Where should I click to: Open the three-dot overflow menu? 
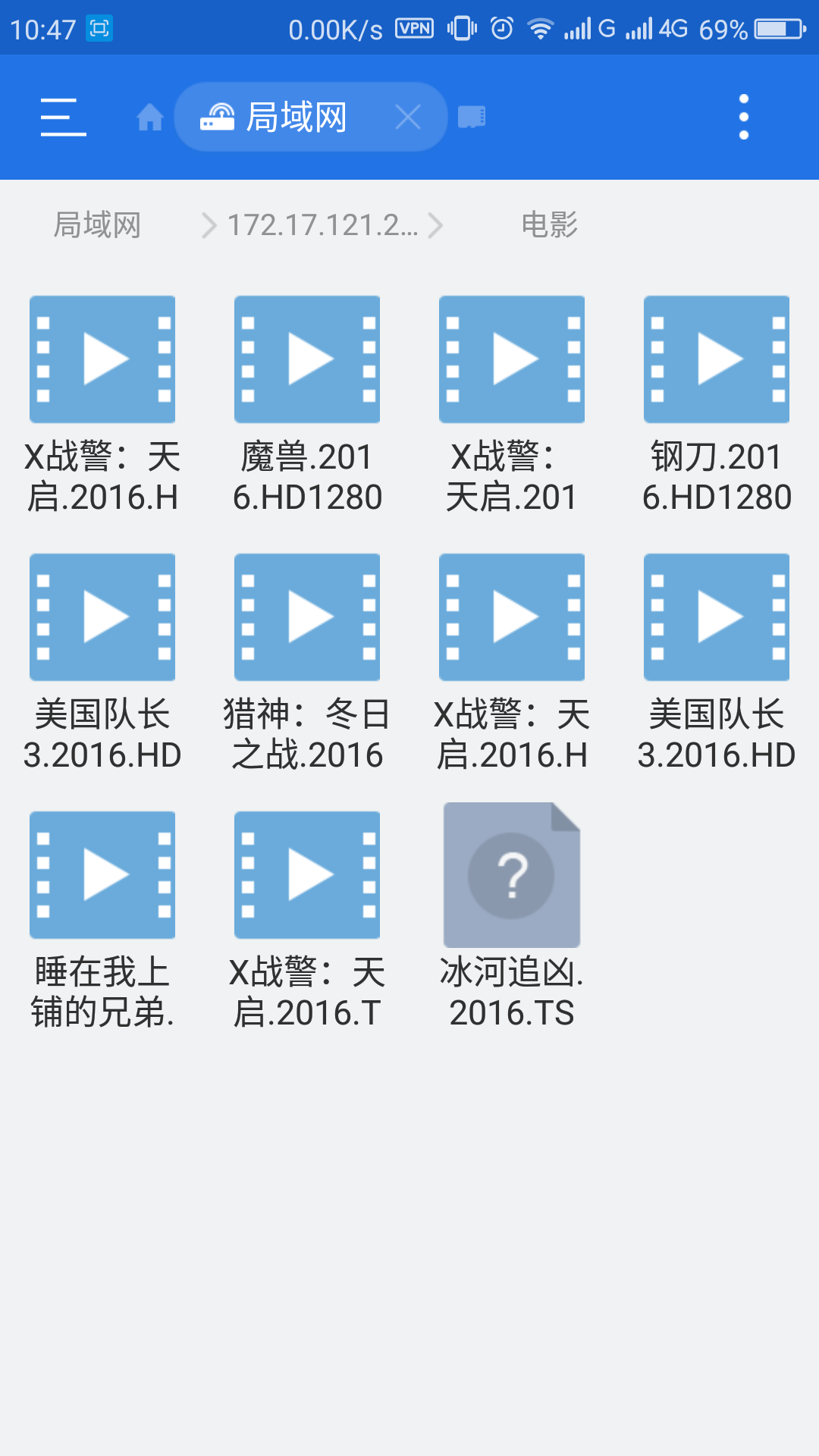tap(742, 117)
